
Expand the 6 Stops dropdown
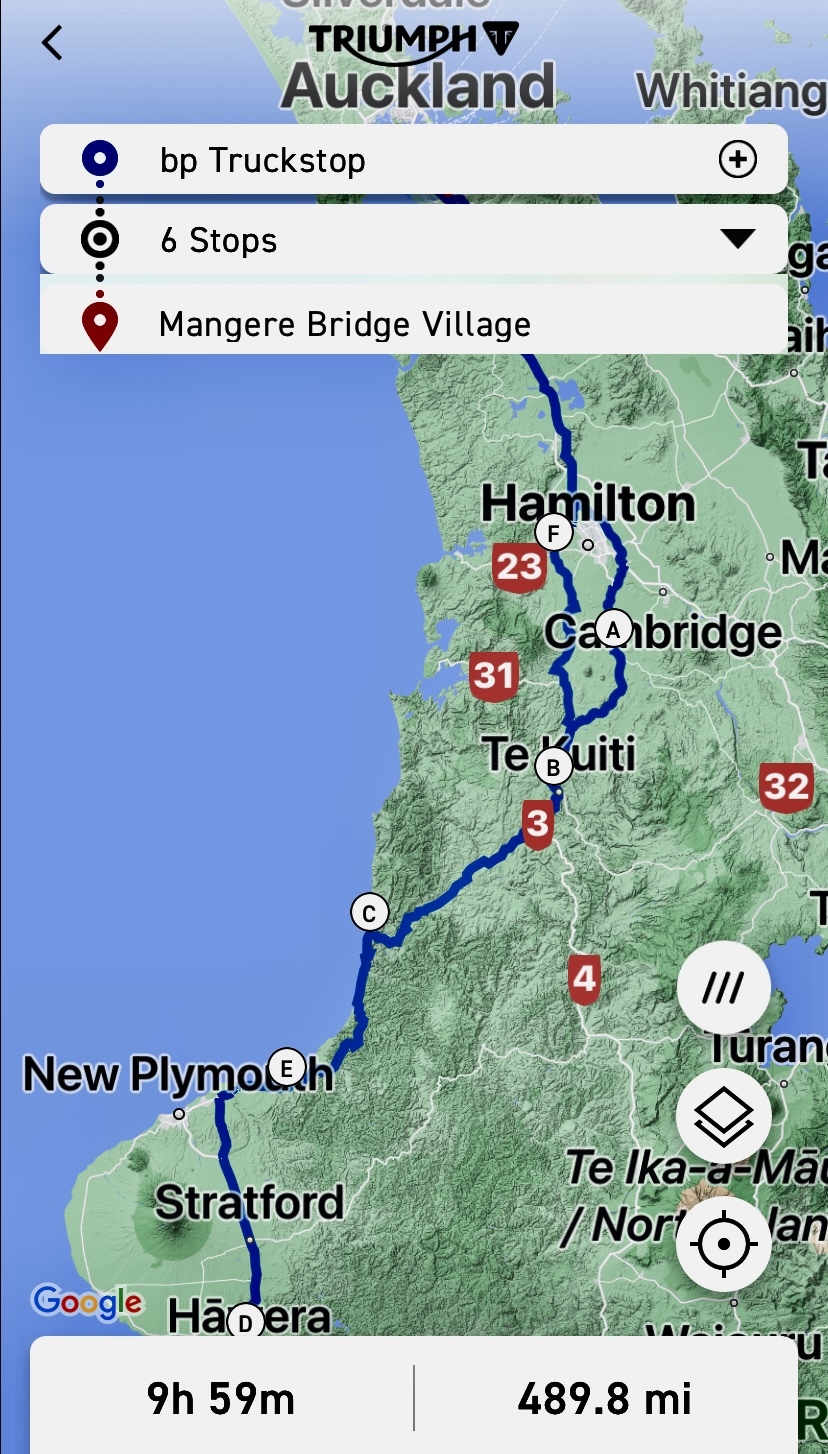(738, 239)
